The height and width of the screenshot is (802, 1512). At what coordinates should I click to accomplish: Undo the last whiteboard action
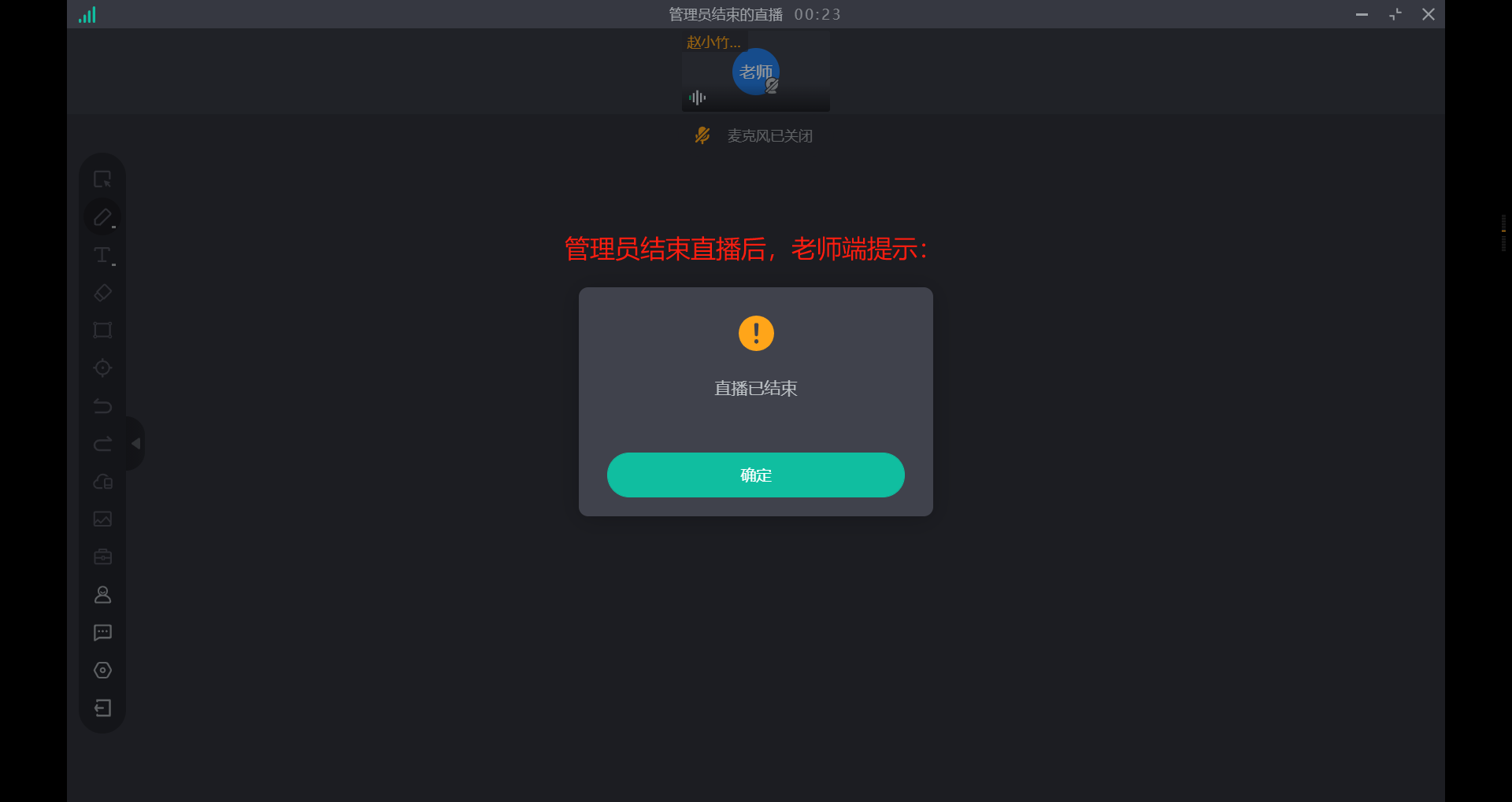[x=102, y=406]
